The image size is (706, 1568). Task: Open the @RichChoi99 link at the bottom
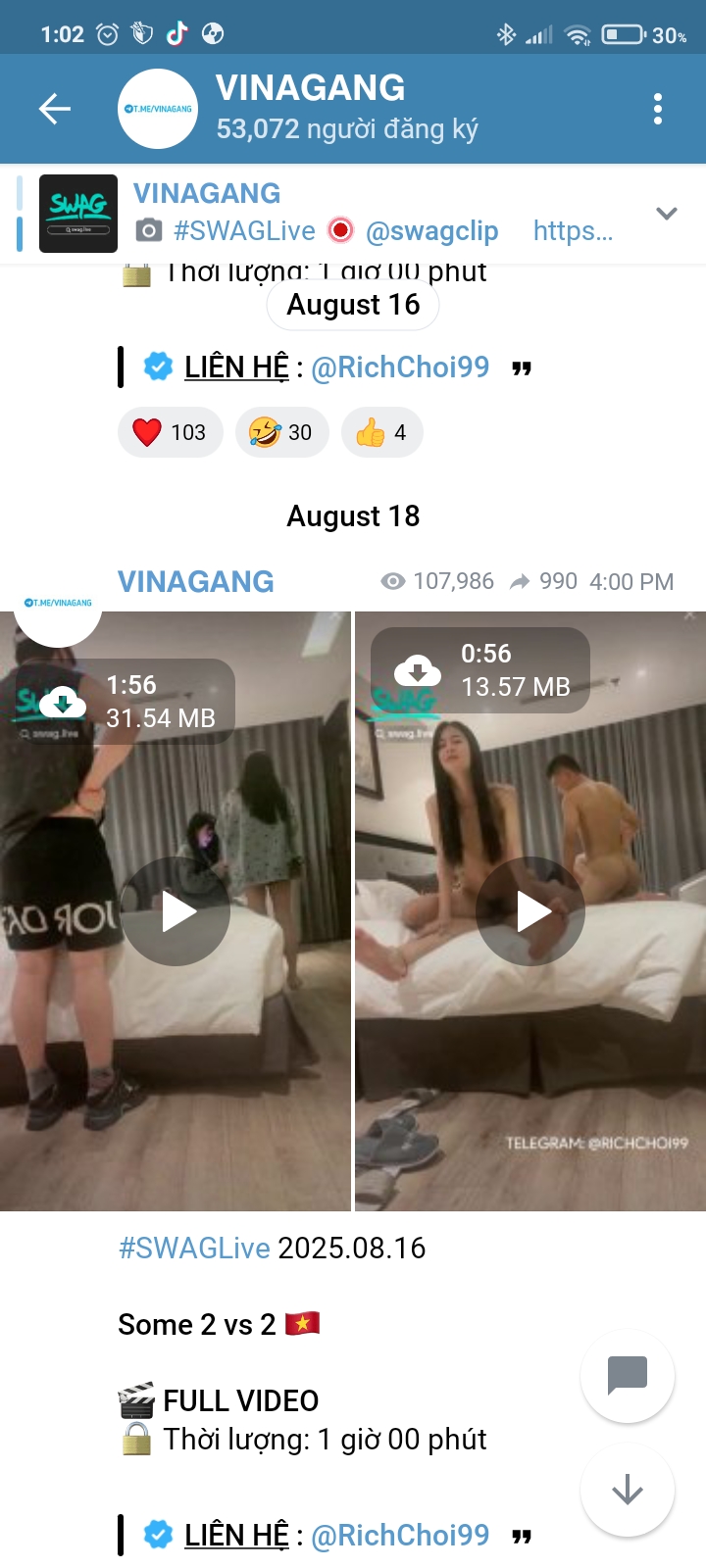pos(399,1535)
